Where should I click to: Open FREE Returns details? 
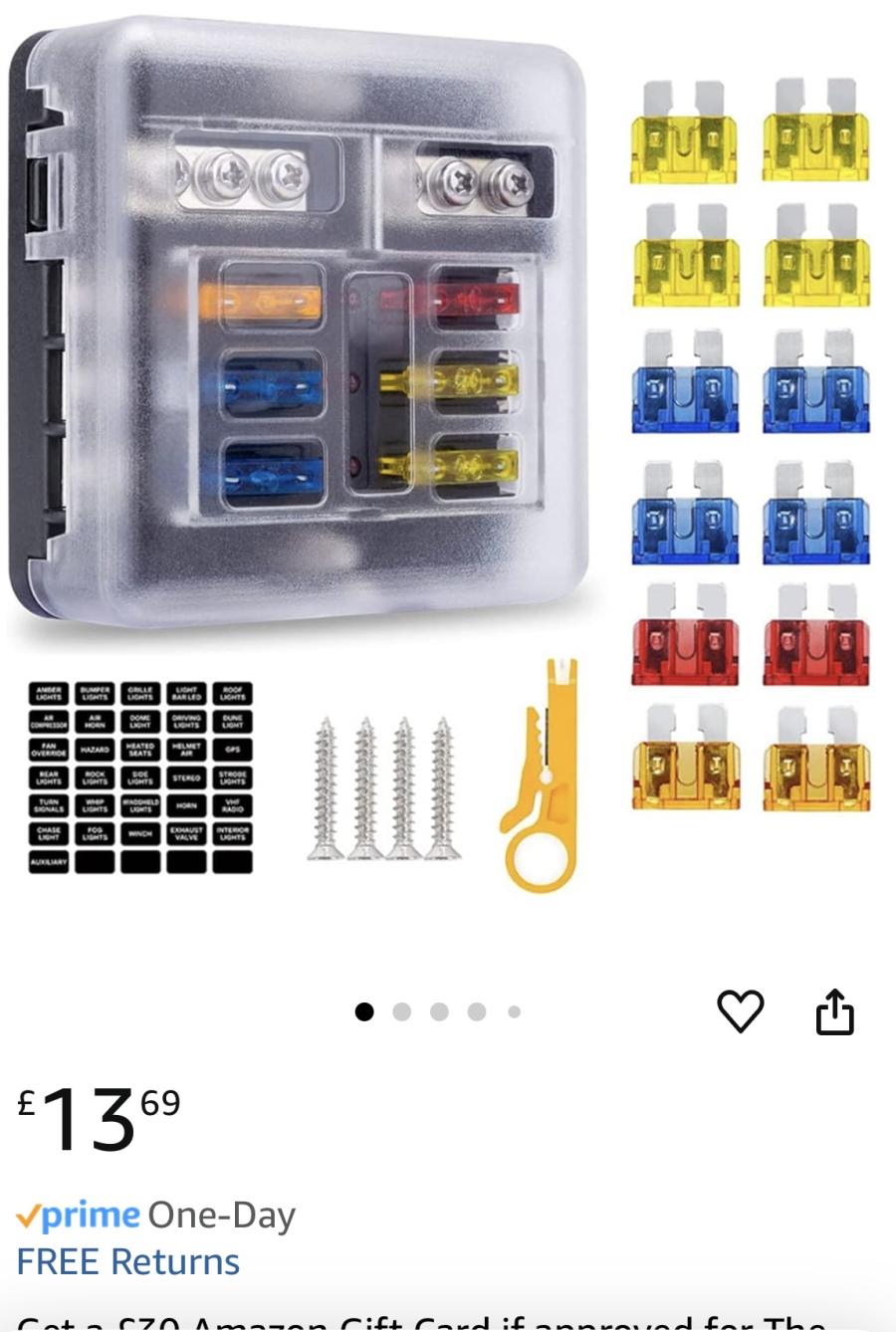[128, 1261]
